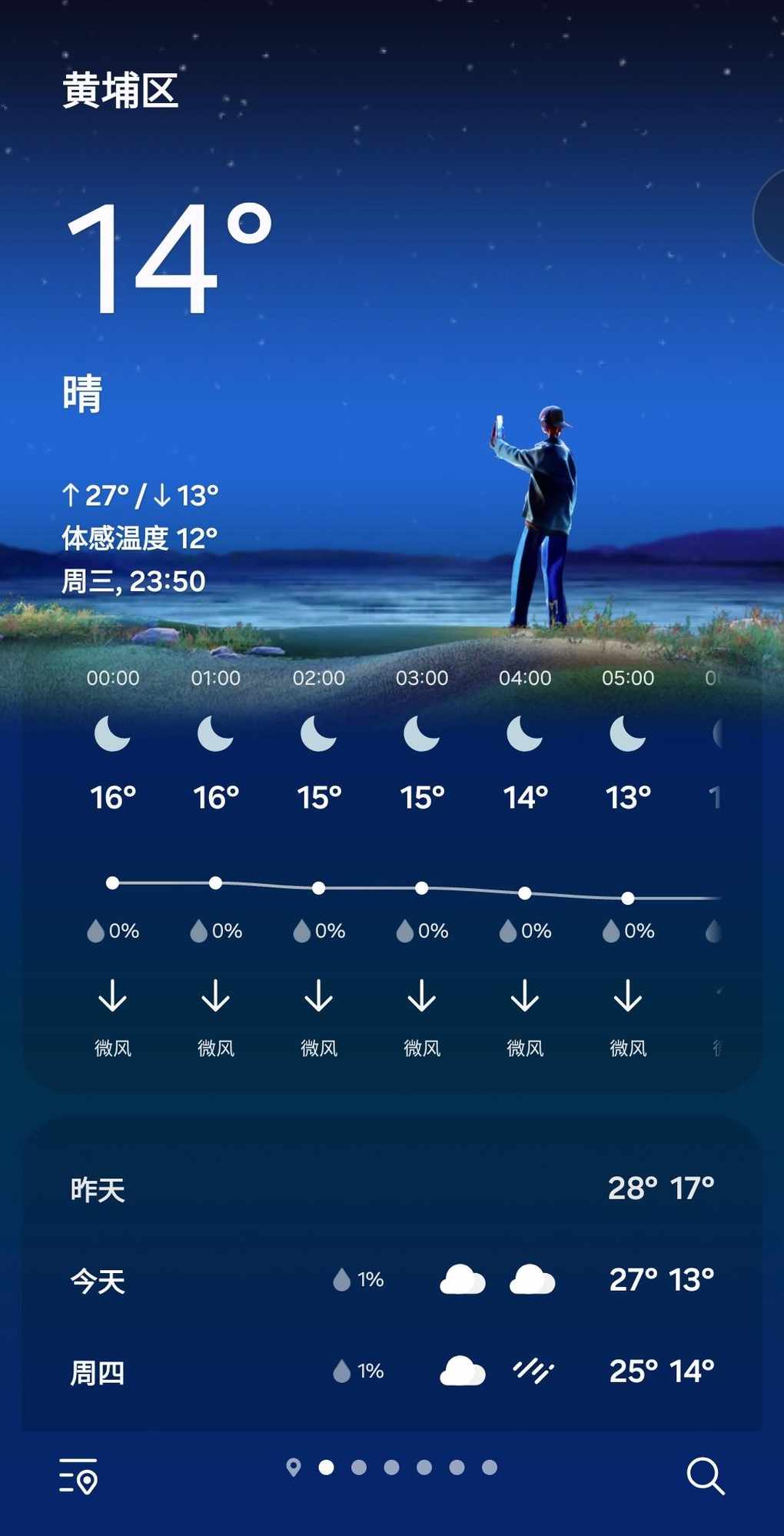Tap the 黄埔区 location title
Screen dimensions: 784x1536
point(121,91)
